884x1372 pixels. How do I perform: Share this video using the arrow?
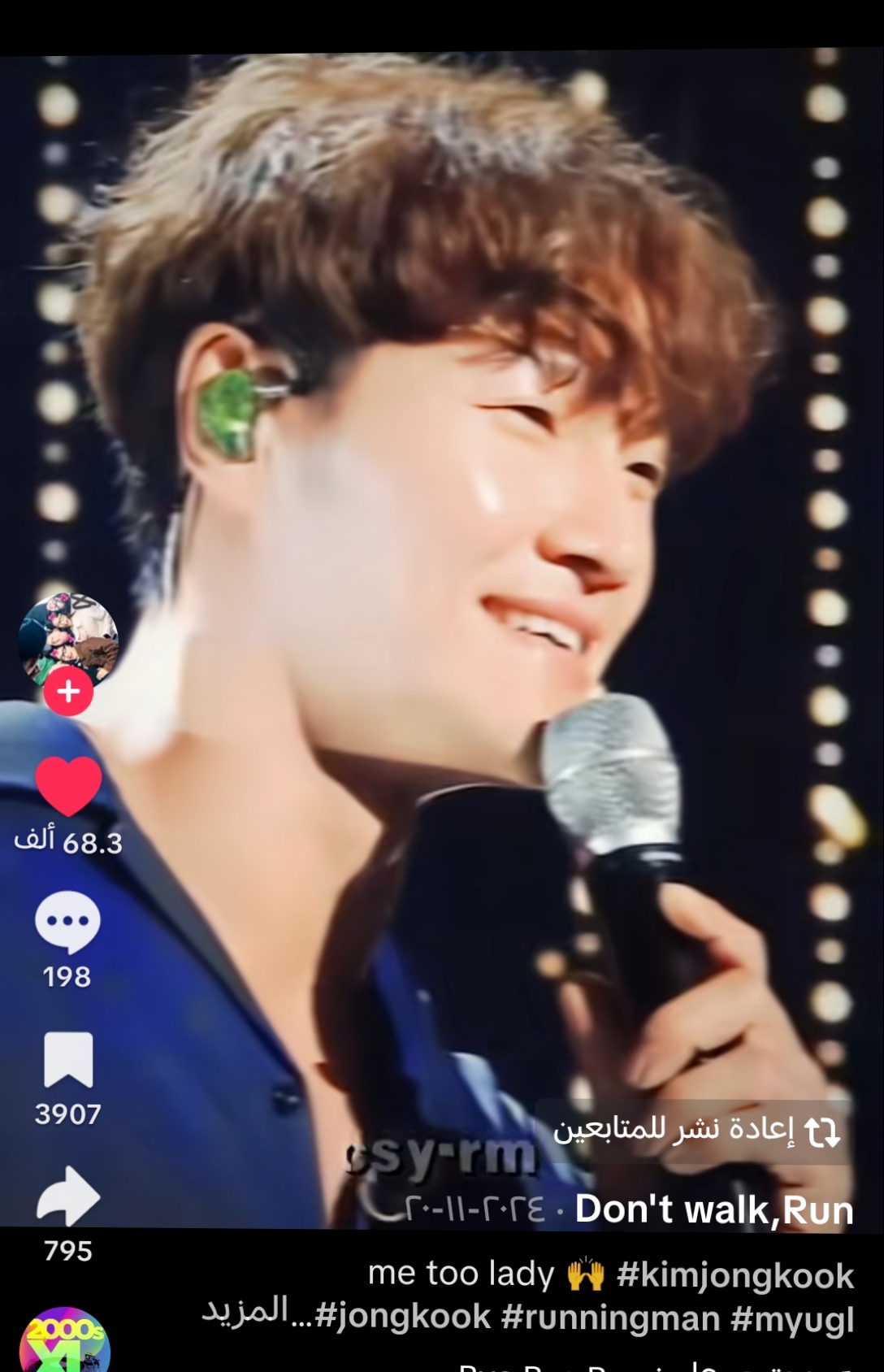point(68,1196)
